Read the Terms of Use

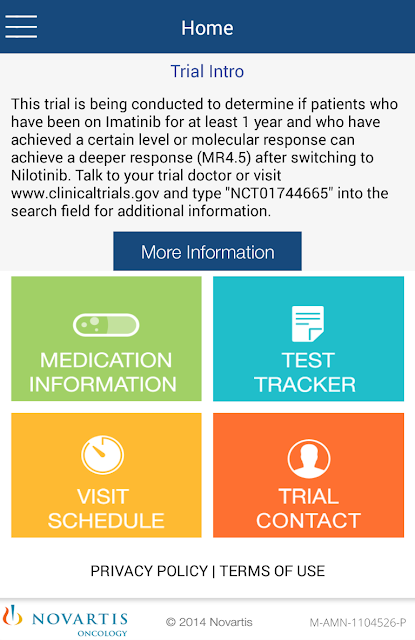(272, 571)
